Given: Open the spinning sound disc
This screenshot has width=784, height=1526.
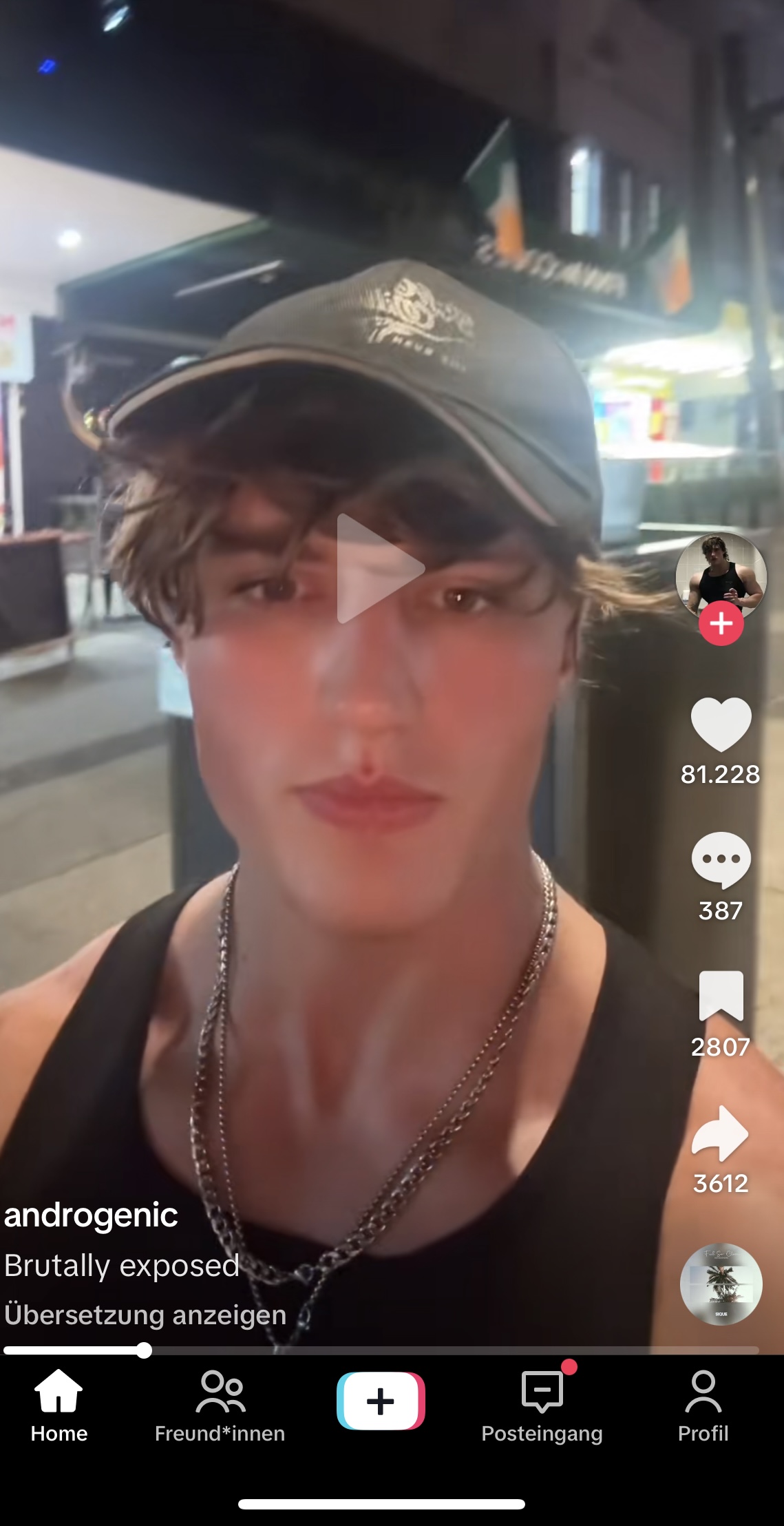Looking at the screenshot, I should click(x=721, y=1284).
